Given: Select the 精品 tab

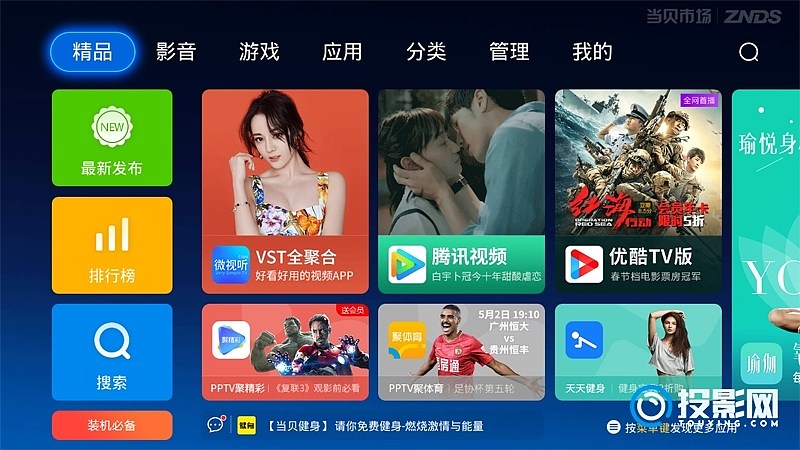Looking at the screenshot, I should point(92,52).
